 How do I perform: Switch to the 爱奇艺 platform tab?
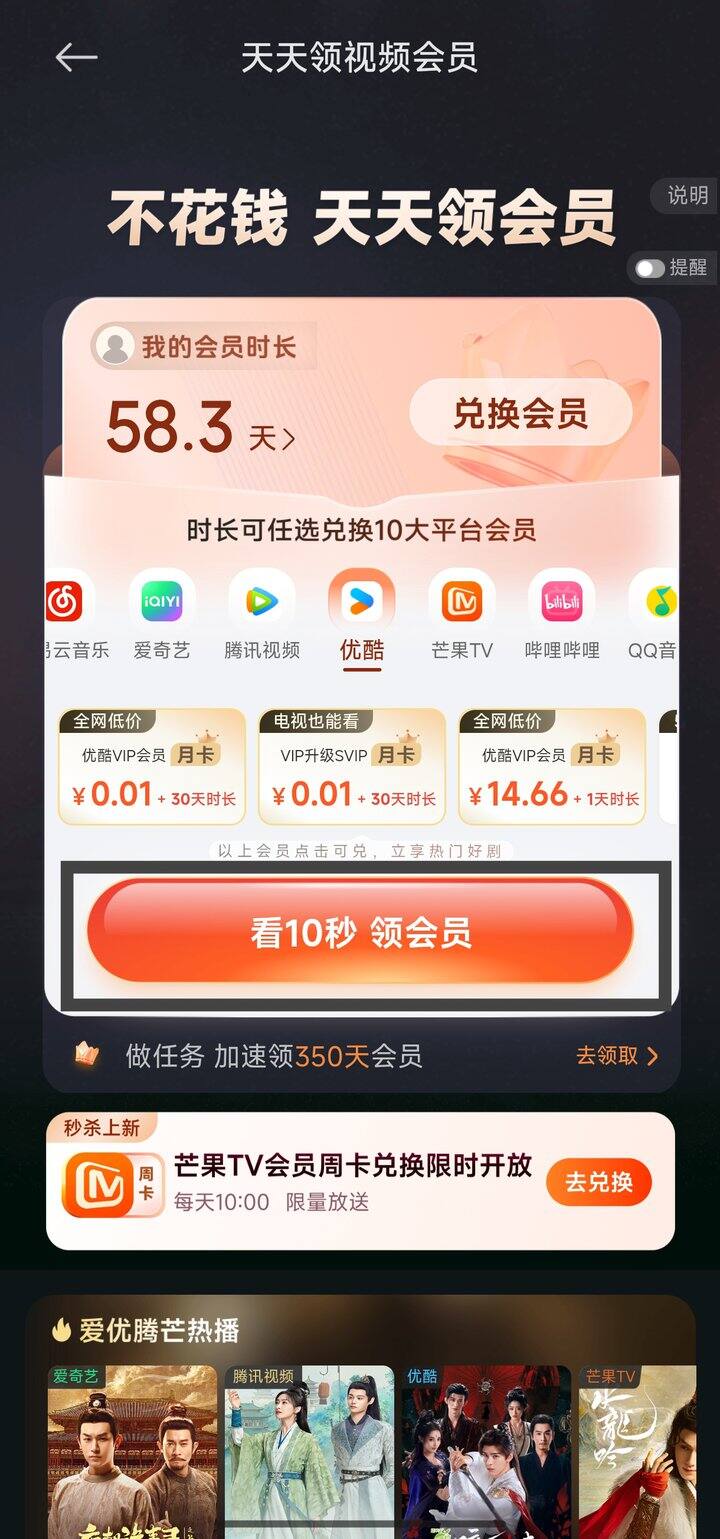pyautogui.click(x=161, y=616)
